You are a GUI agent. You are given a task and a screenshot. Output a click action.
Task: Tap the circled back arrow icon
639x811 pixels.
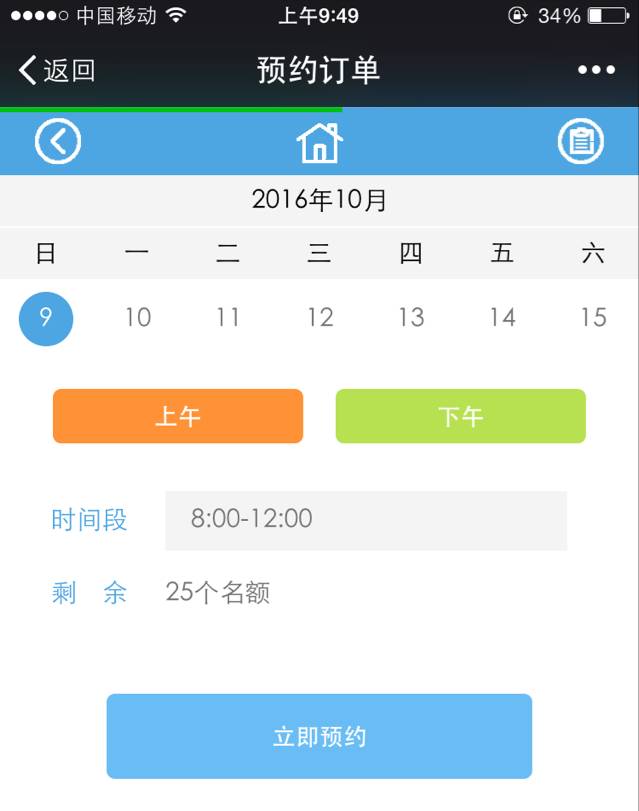click(x=58, y=142)
